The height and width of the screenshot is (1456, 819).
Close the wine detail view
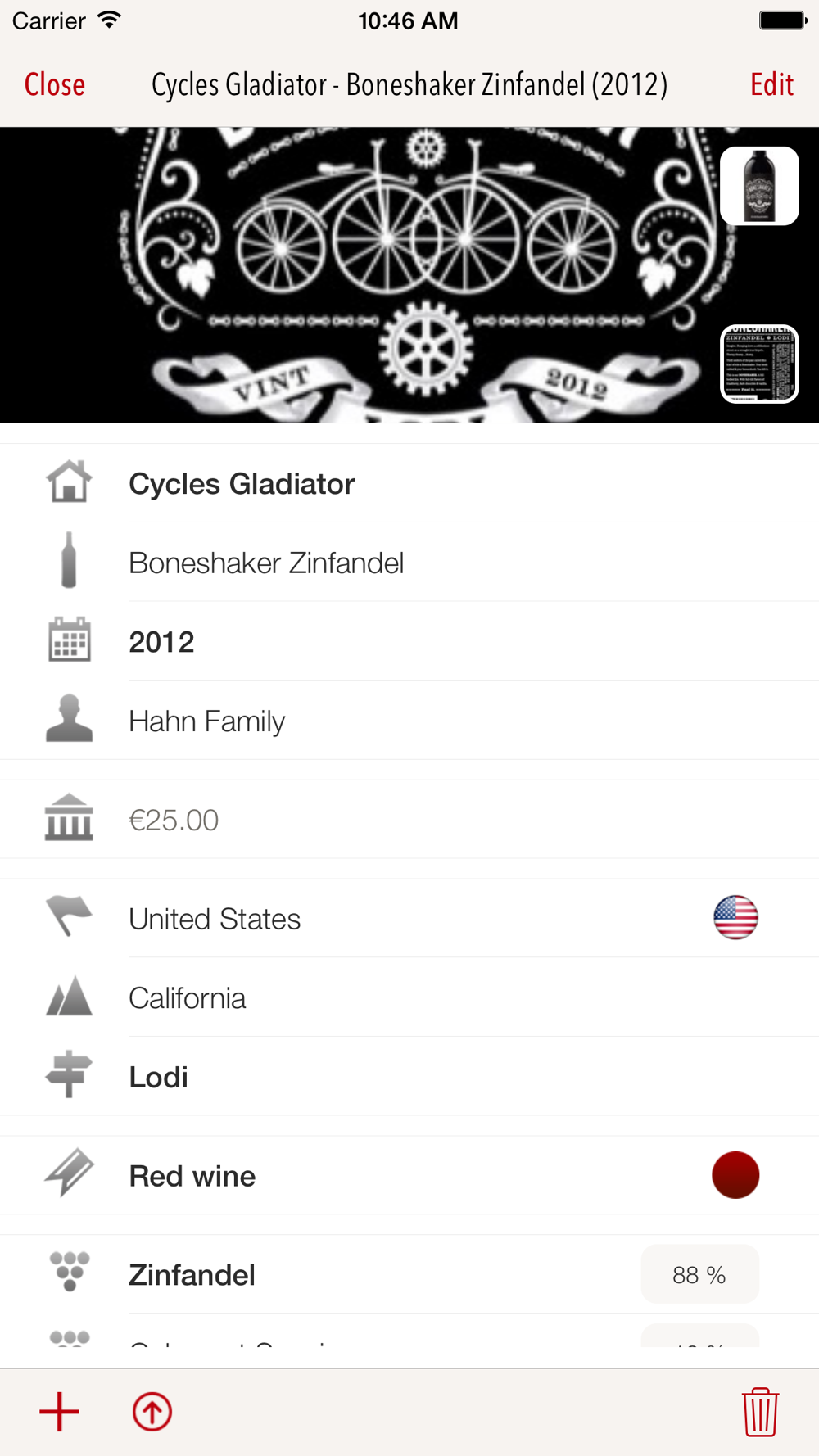click(55, 84)
